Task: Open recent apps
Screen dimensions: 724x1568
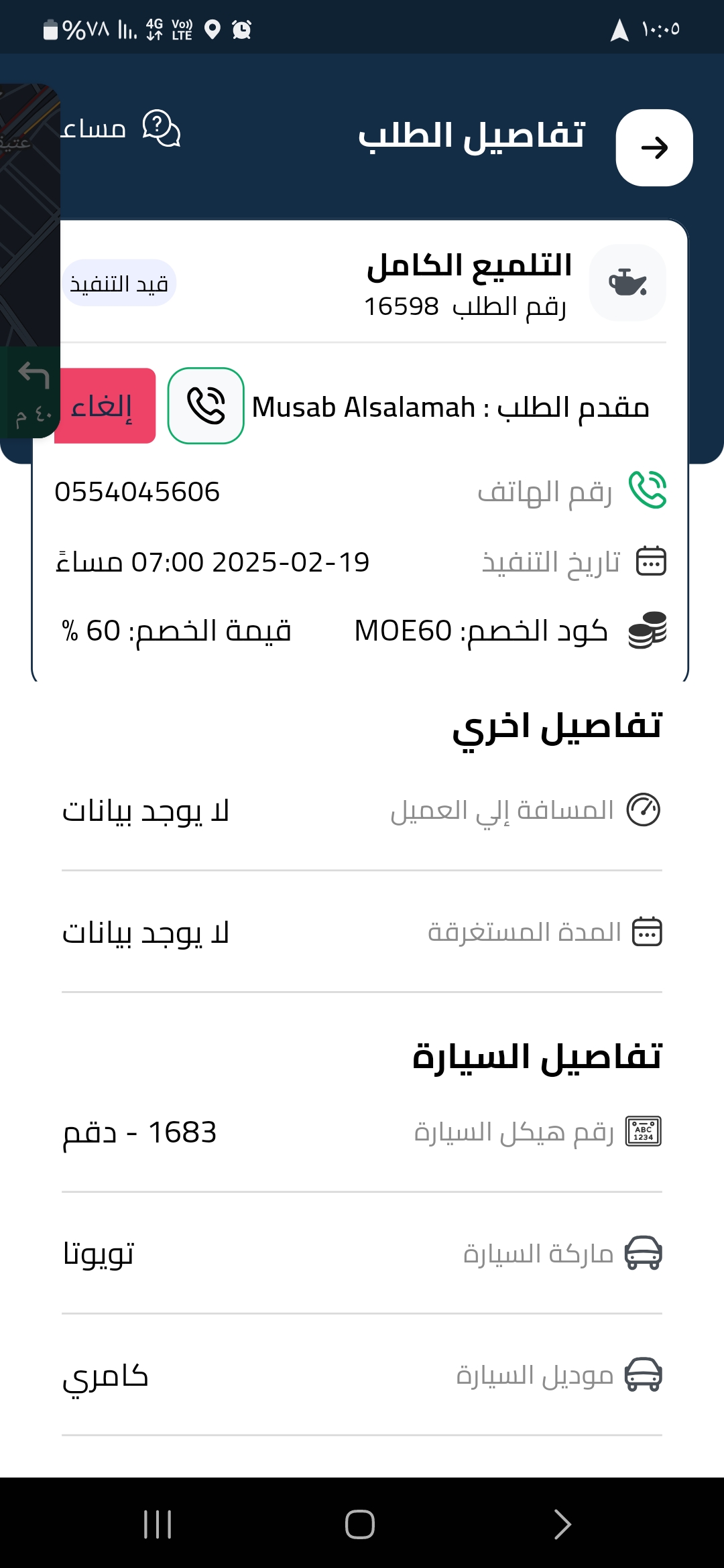Action: pos(158,1524)
